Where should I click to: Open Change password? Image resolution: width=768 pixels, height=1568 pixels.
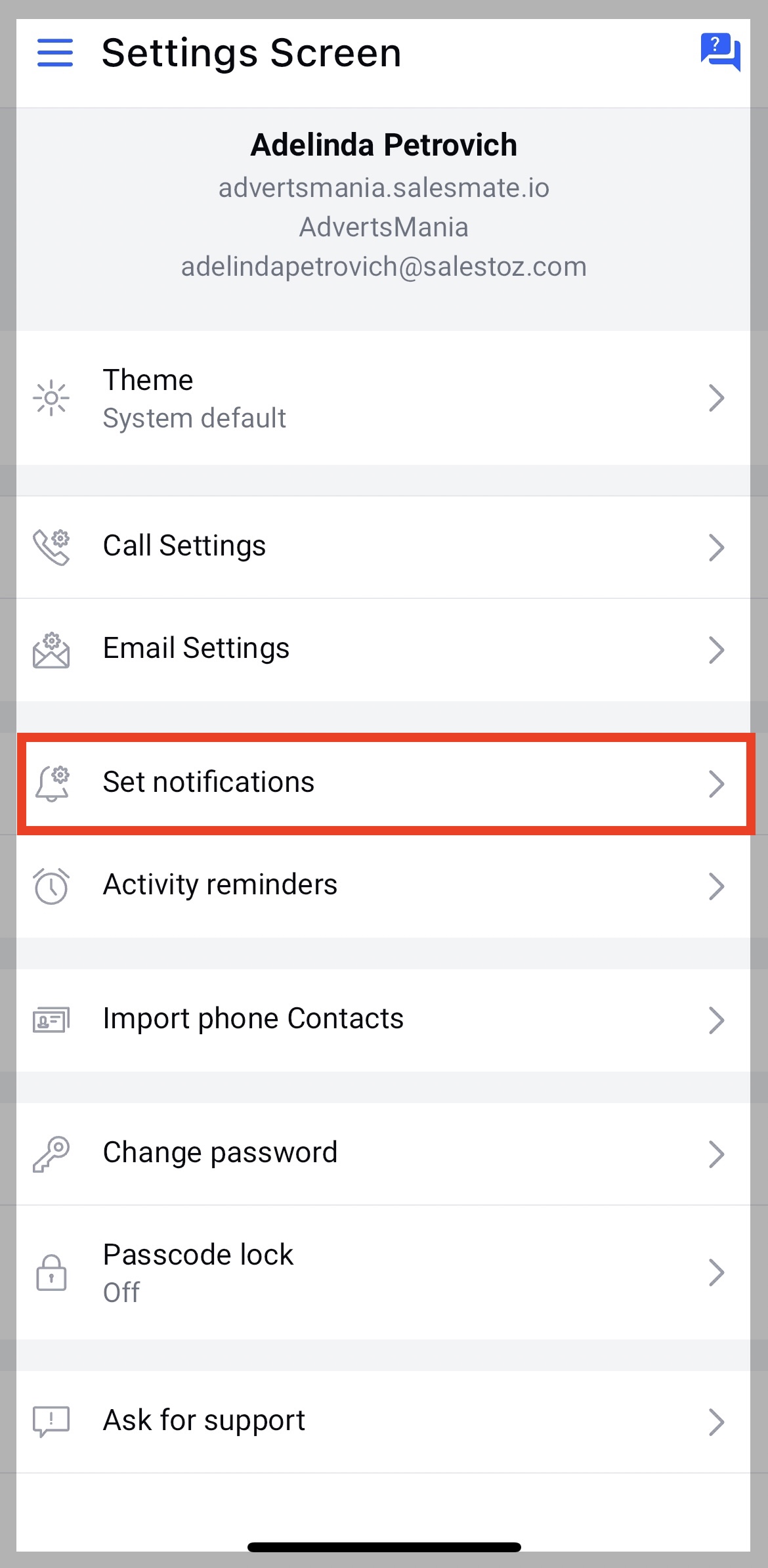tap(383, 1153)
